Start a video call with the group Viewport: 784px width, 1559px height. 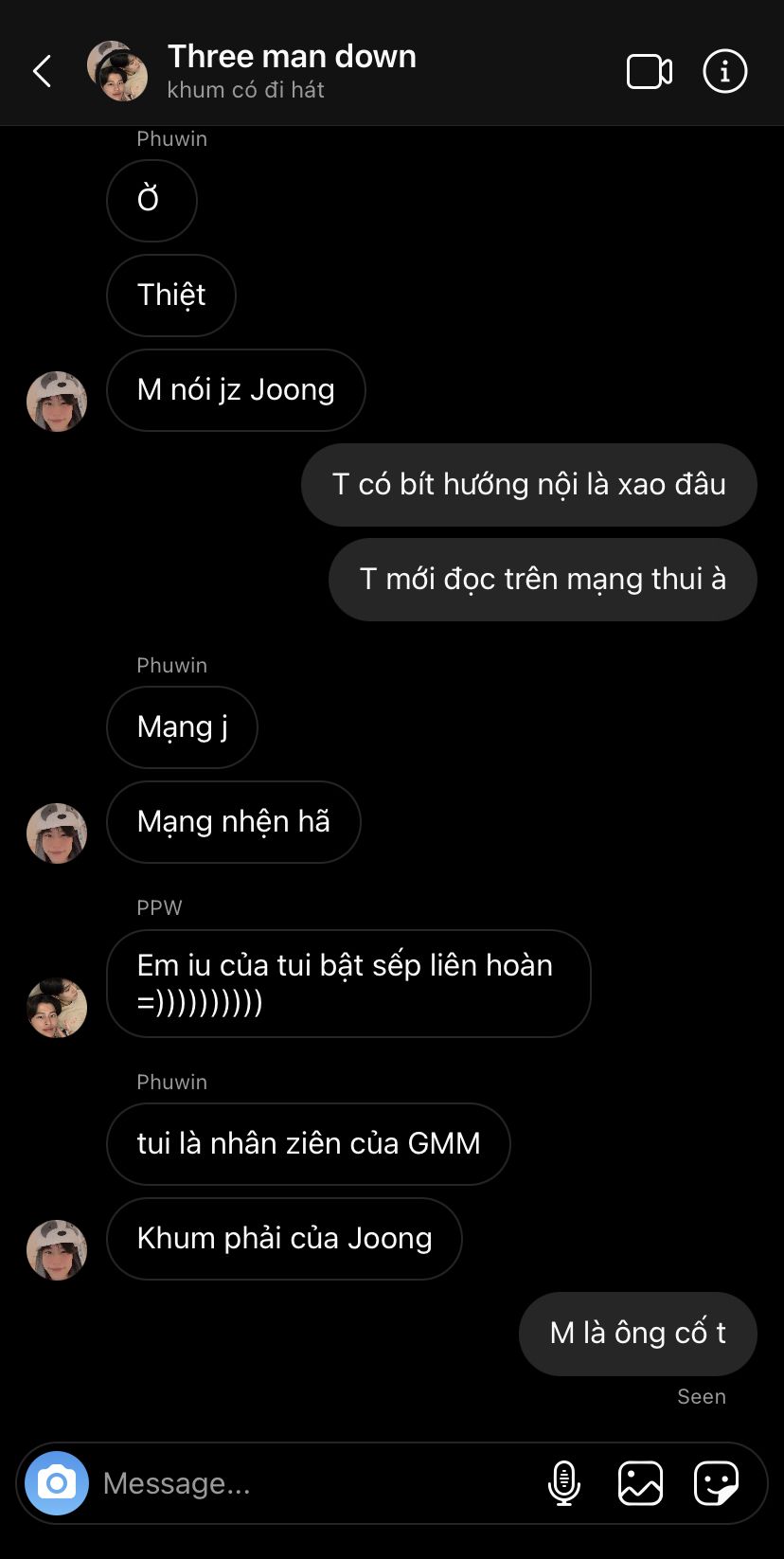coord(650,72)
